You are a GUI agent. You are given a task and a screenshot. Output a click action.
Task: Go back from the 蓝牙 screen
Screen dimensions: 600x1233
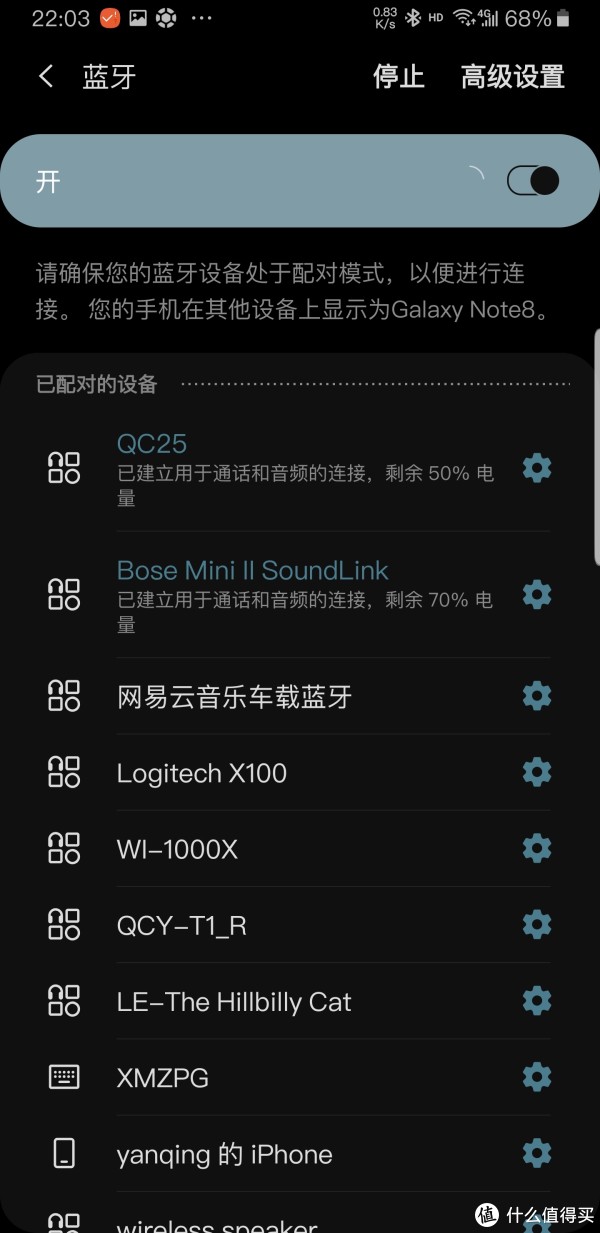pos(46,77)
